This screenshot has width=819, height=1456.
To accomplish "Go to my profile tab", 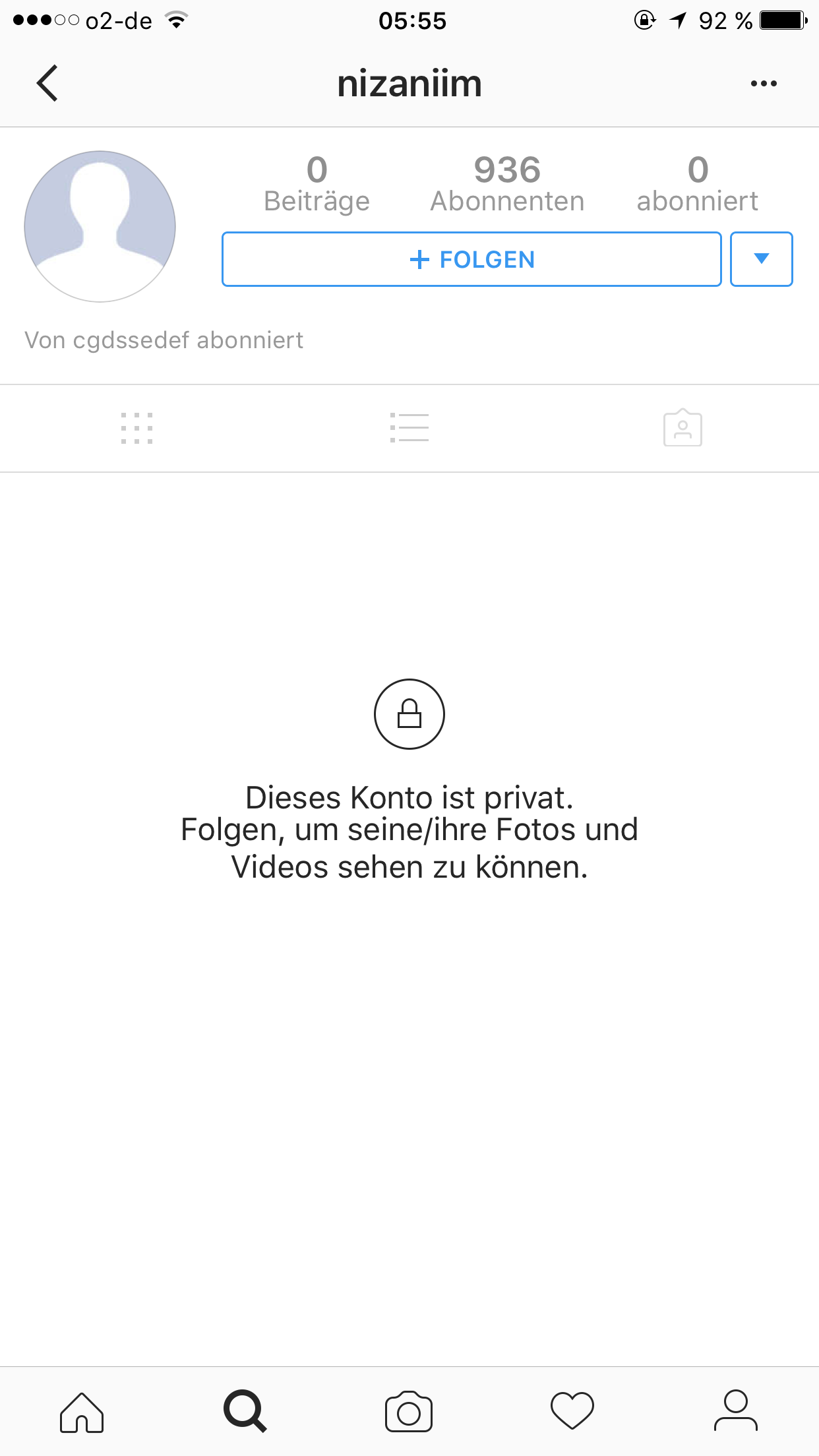I will 736,1412.
